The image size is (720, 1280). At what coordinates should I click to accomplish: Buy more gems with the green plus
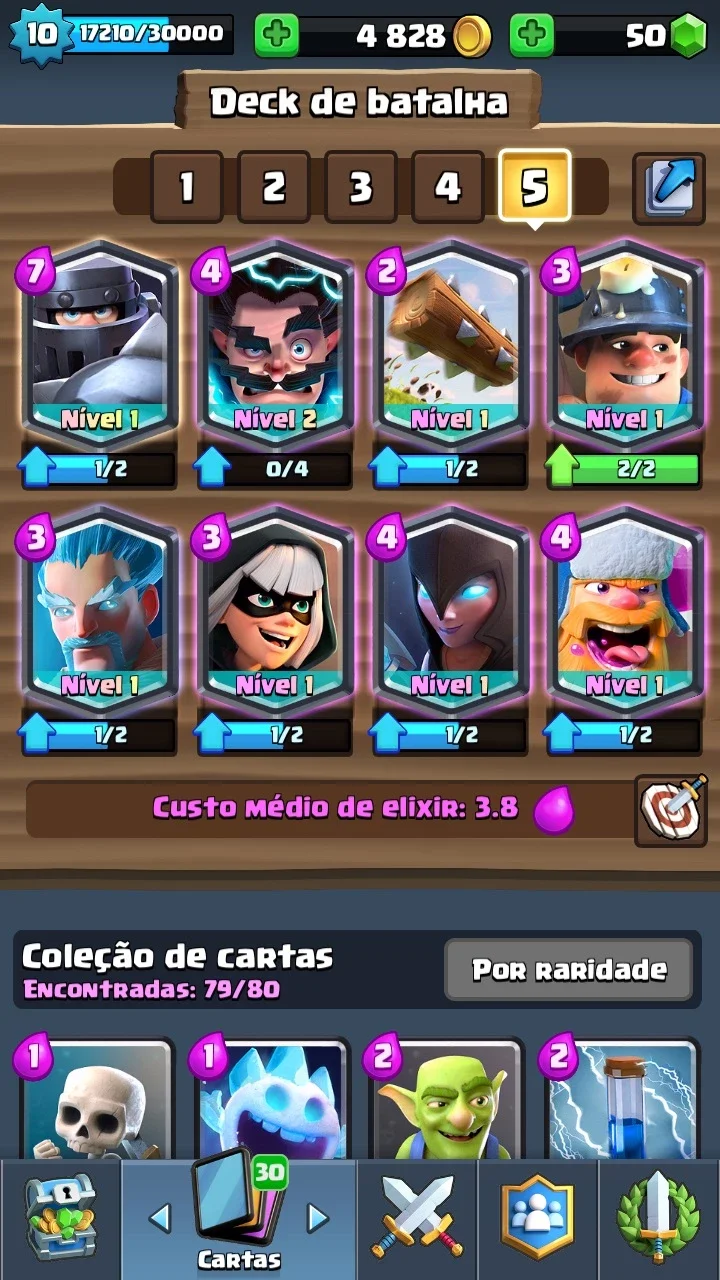(532, 36)
